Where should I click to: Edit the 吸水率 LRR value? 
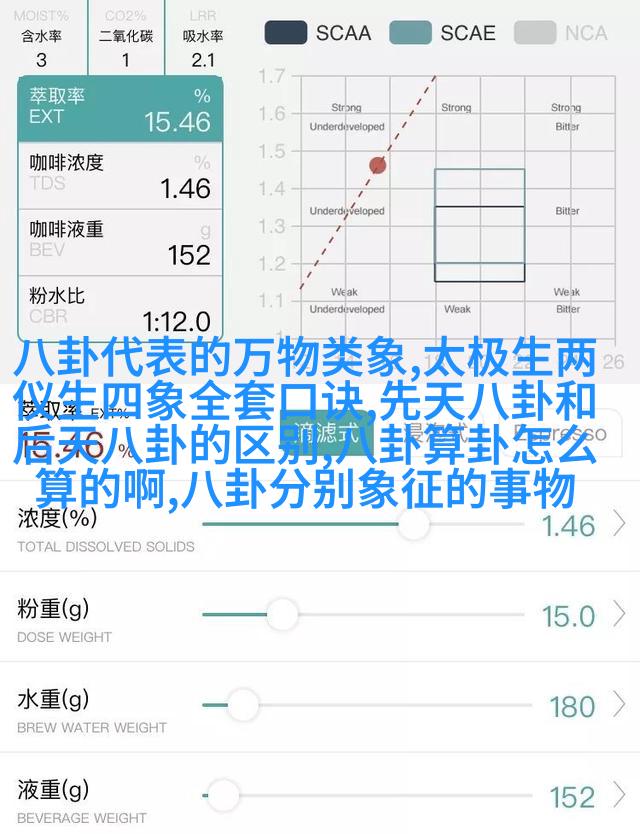[203, 59]
